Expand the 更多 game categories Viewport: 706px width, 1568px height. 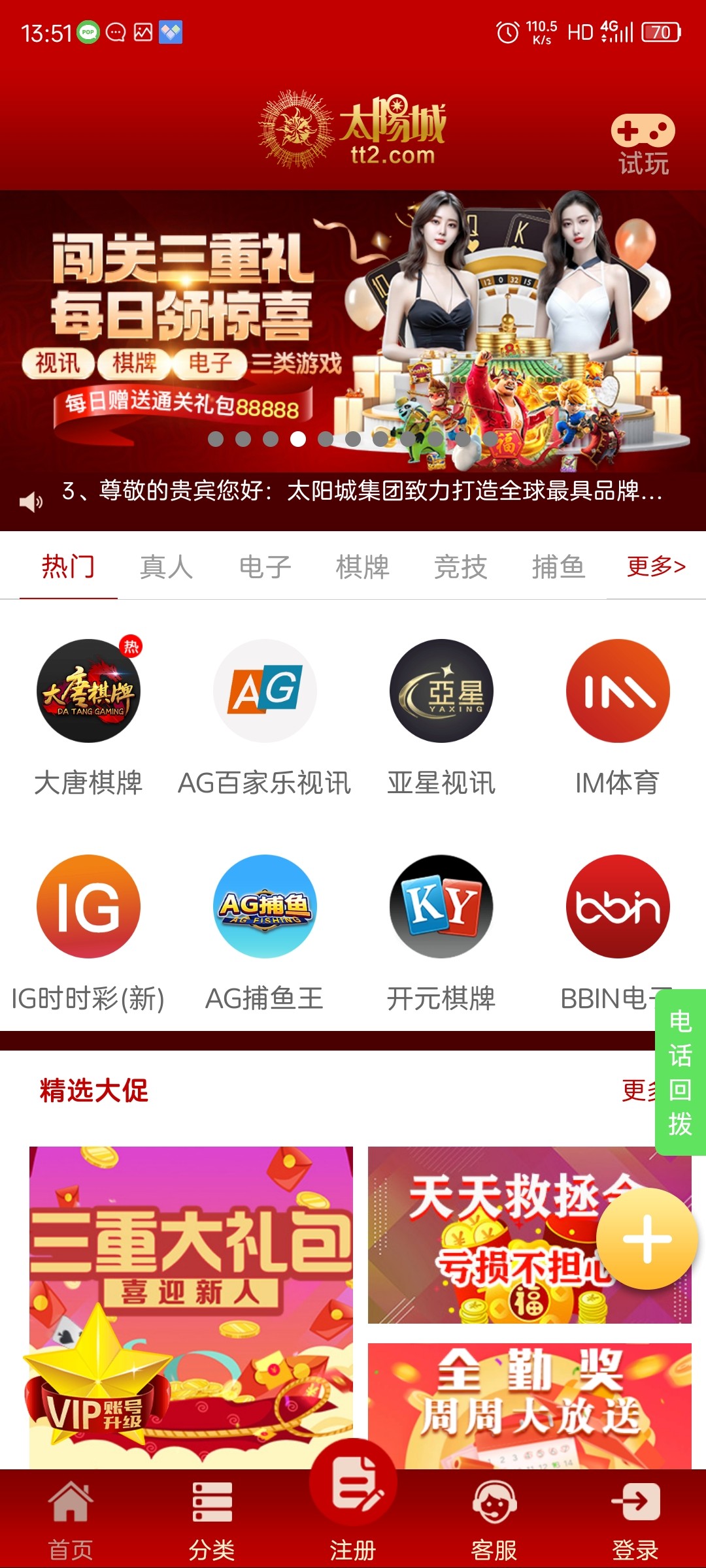(656, 567)
